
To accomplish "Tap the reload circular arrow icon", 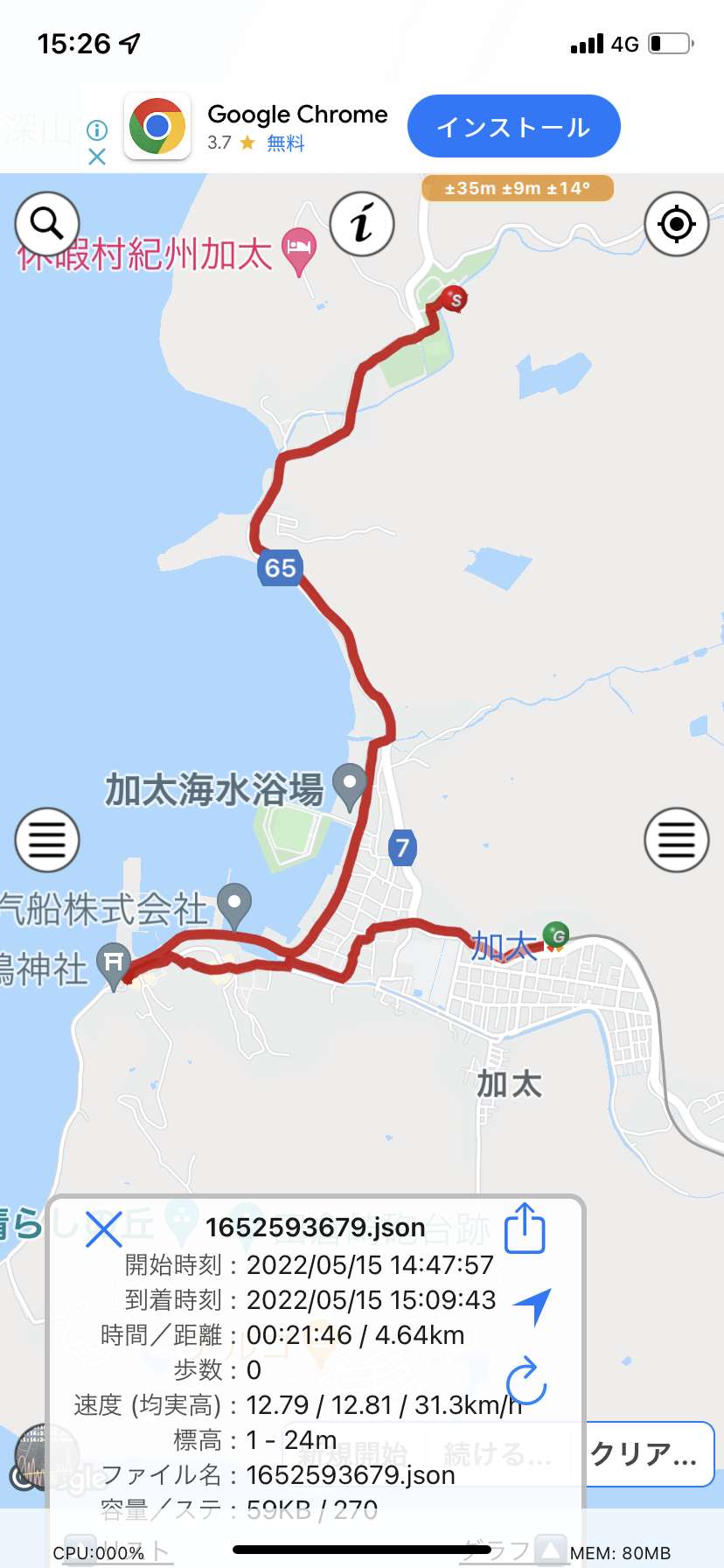I will tap(526, 1381).
